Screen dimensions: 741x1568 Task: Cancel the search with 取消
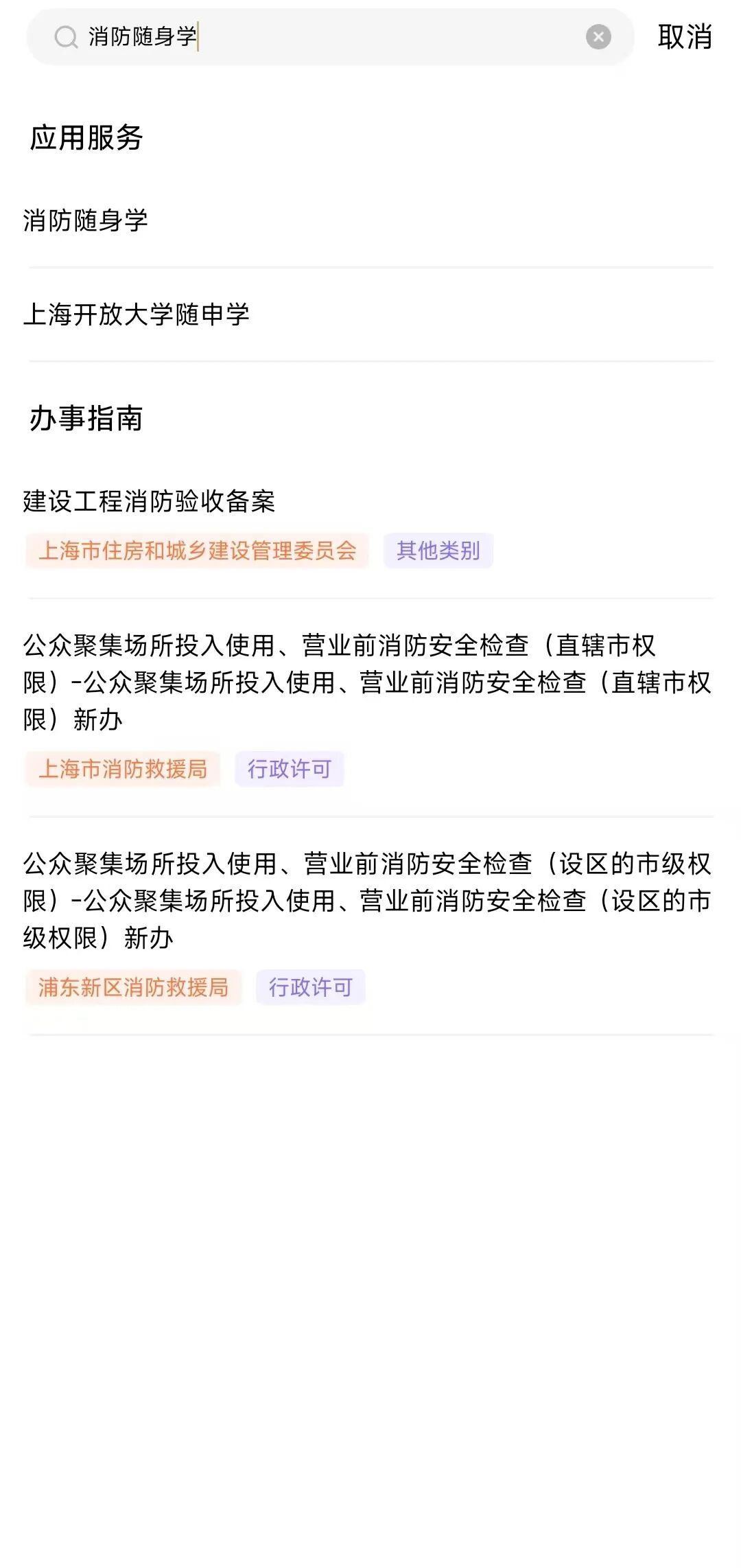pos(684,37)
